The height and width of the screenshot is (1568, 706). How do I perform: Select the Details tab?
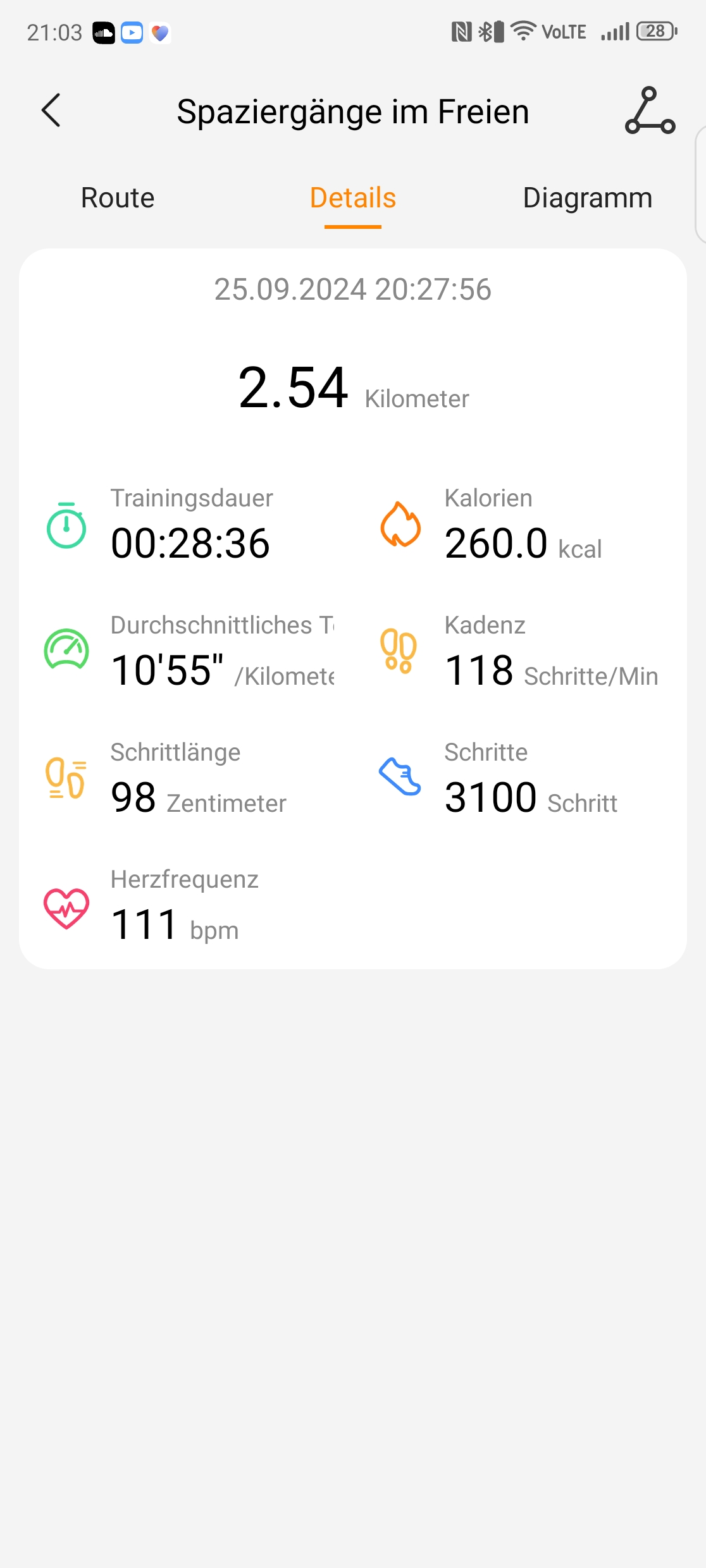(353, 198)
